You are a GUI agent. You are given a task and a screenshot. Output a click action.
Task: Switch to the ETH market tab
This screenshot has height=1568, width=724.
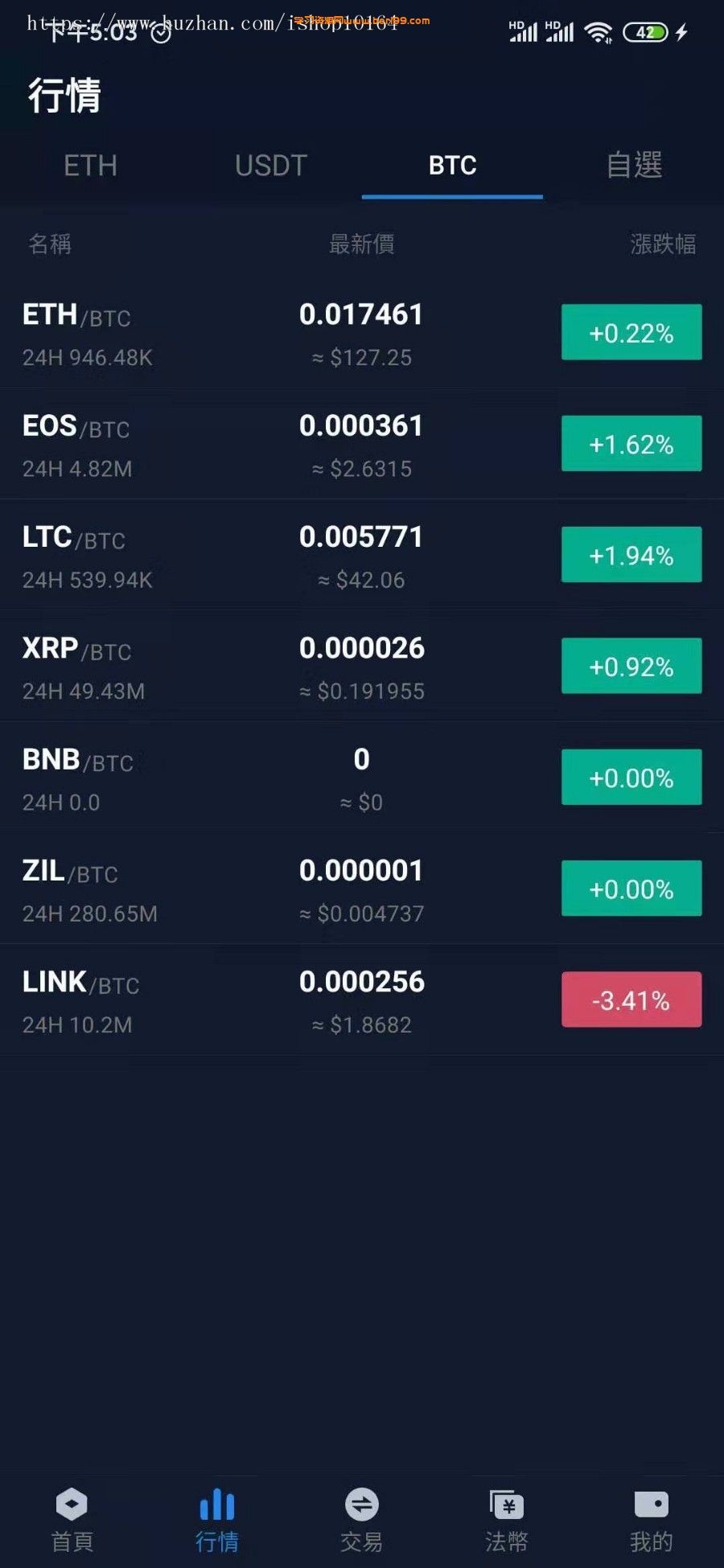click(90, 166)
